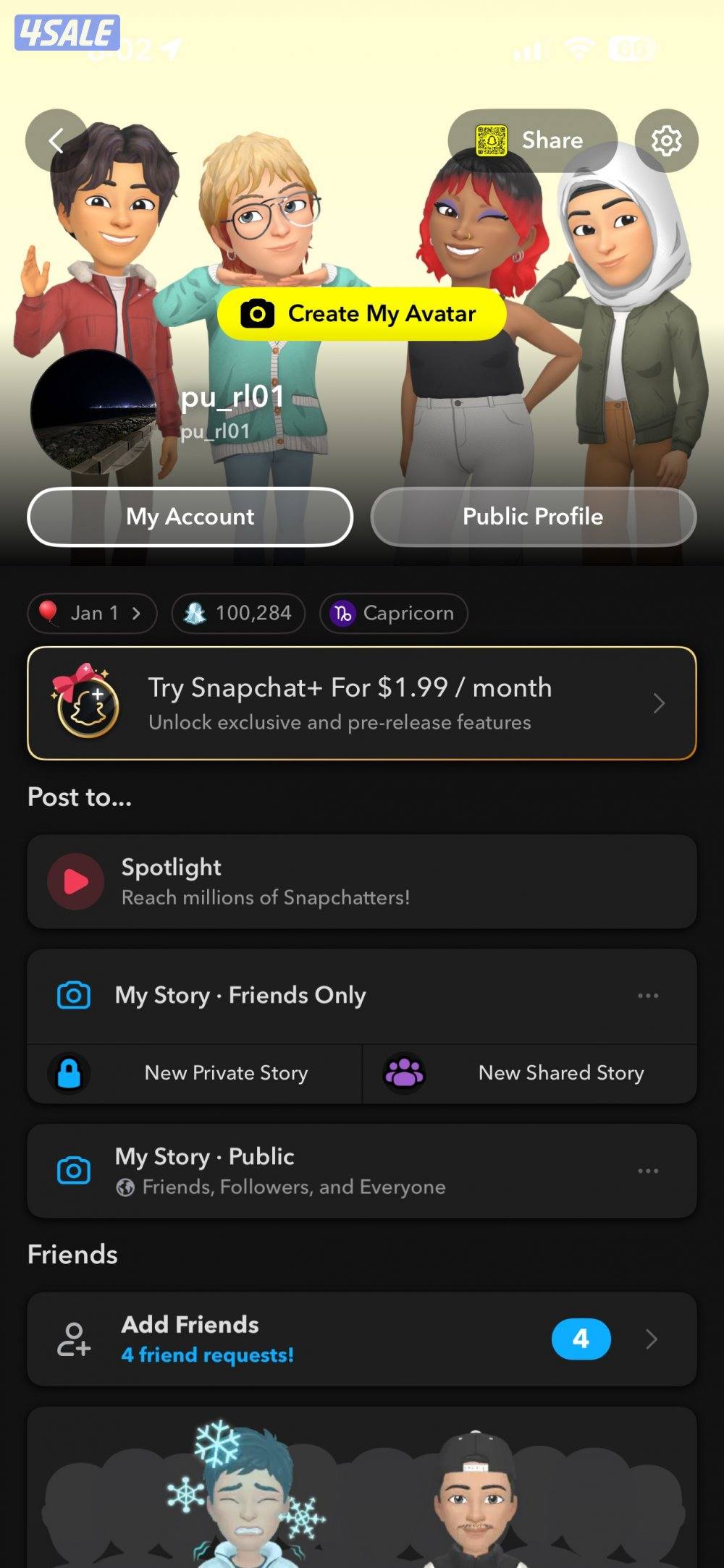Expand the Jan 1 birthday chevron
The width and height of the screenshot is (724, 1568).
137,613
